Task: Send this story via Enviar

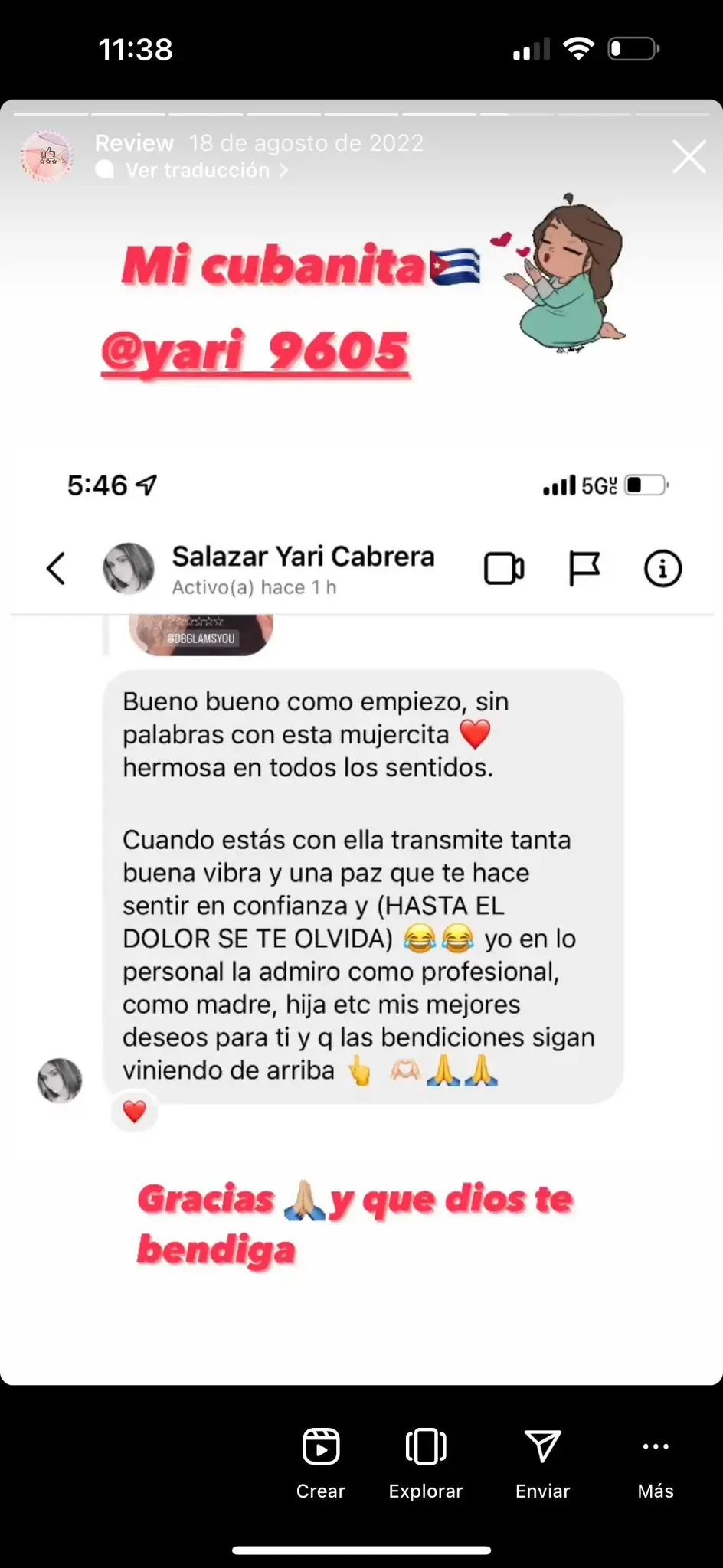Action: pyautogui.click(x=542, y=1462)
